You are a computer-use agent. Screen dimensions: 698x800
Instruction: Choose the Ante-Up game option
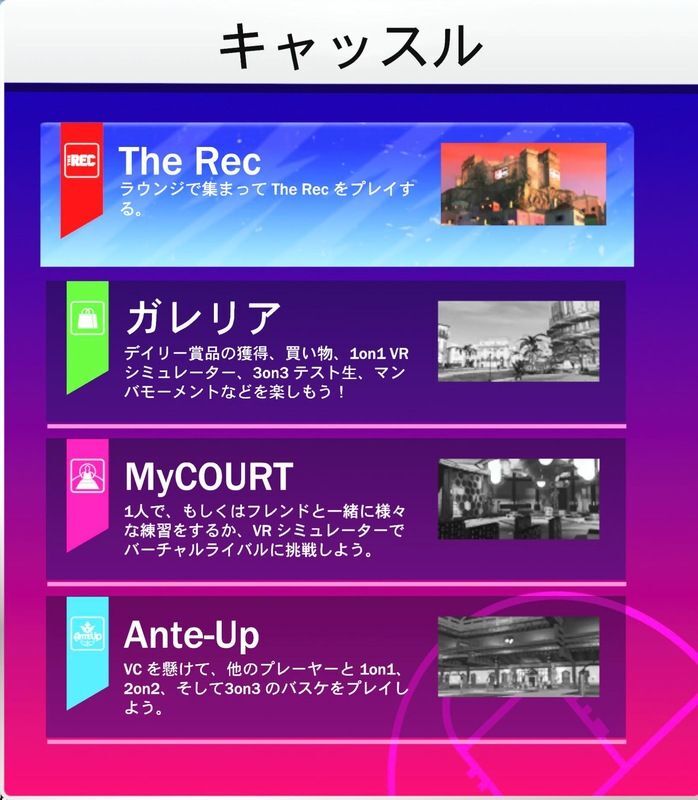tap(336, 668)
